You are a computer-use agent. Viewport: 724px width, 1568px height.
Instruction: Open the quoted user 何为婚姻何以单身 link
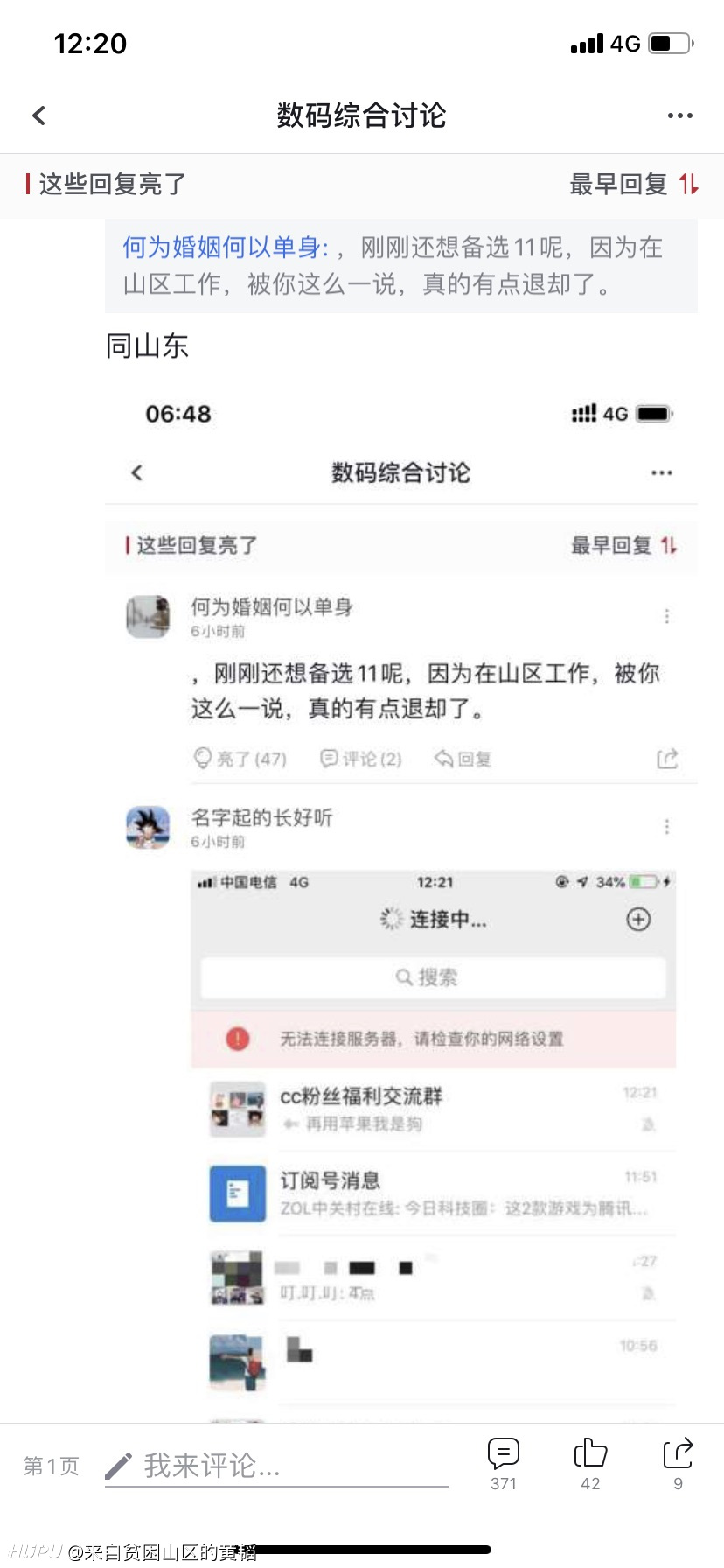click(x=226, y=248)
